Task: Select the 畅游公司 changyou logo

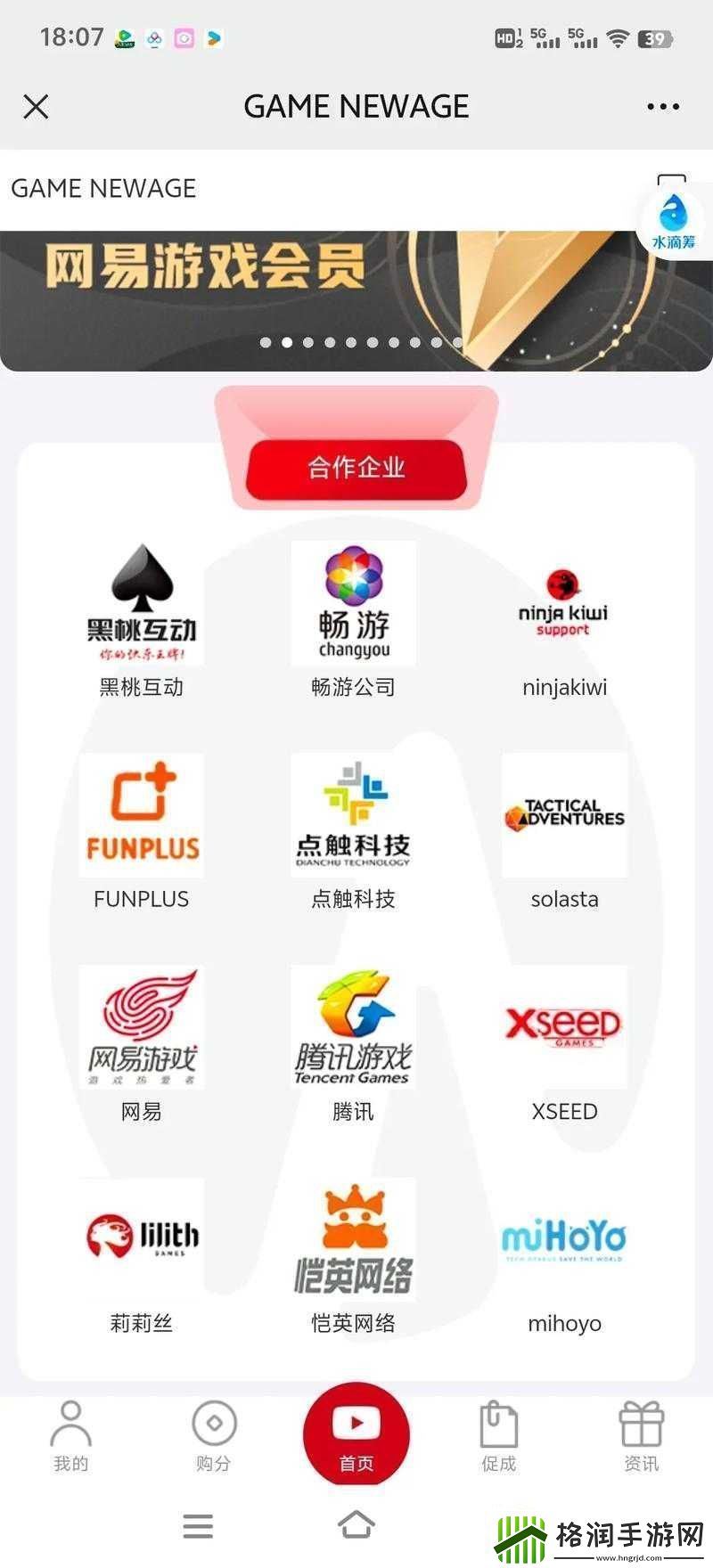Action: click(x=352, y=601)
